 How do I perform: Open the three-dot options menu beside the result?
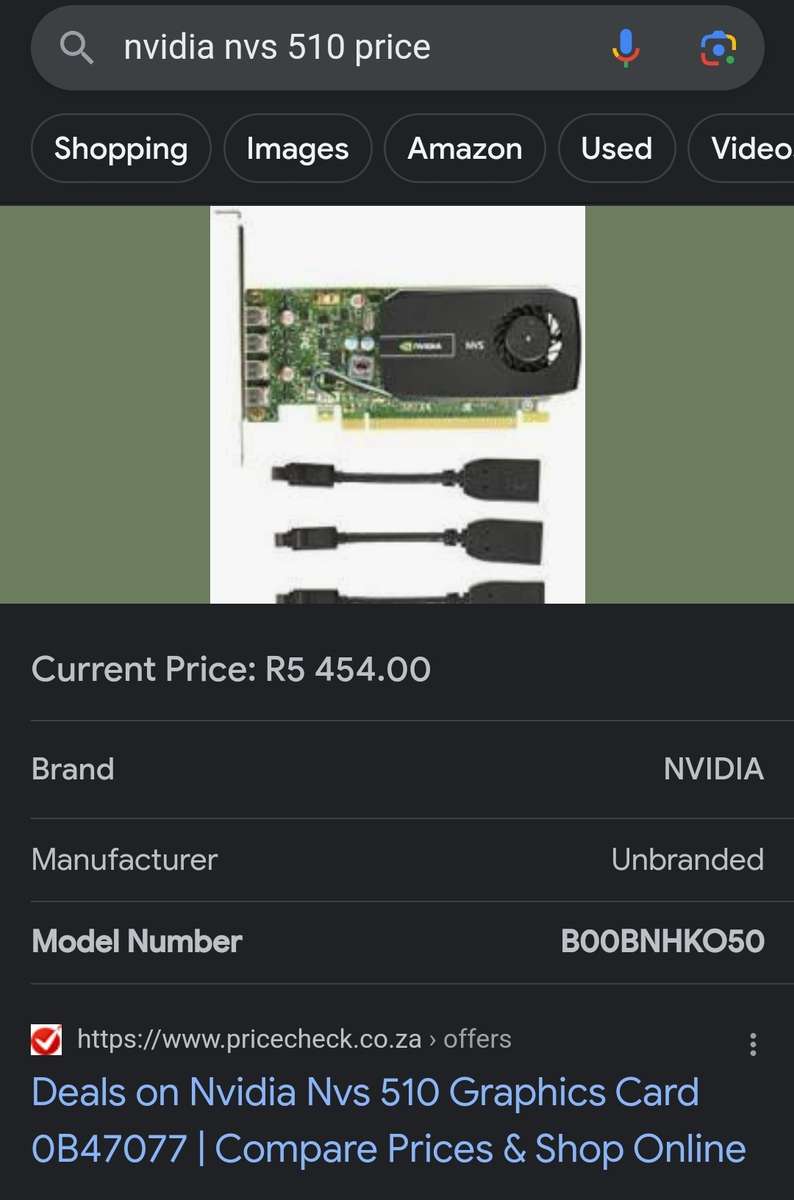[x=752, y=1043]
